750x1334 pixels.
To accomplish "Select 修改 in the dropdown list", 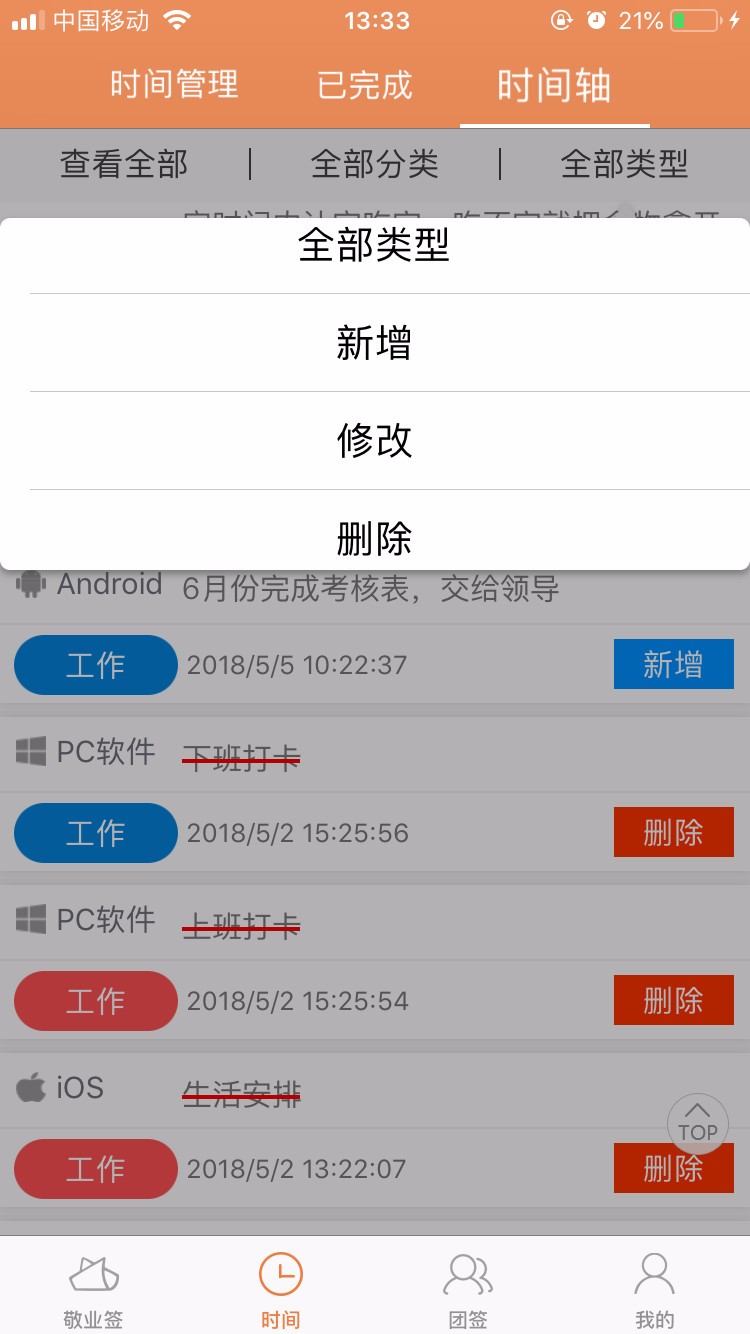I will 374,441.
